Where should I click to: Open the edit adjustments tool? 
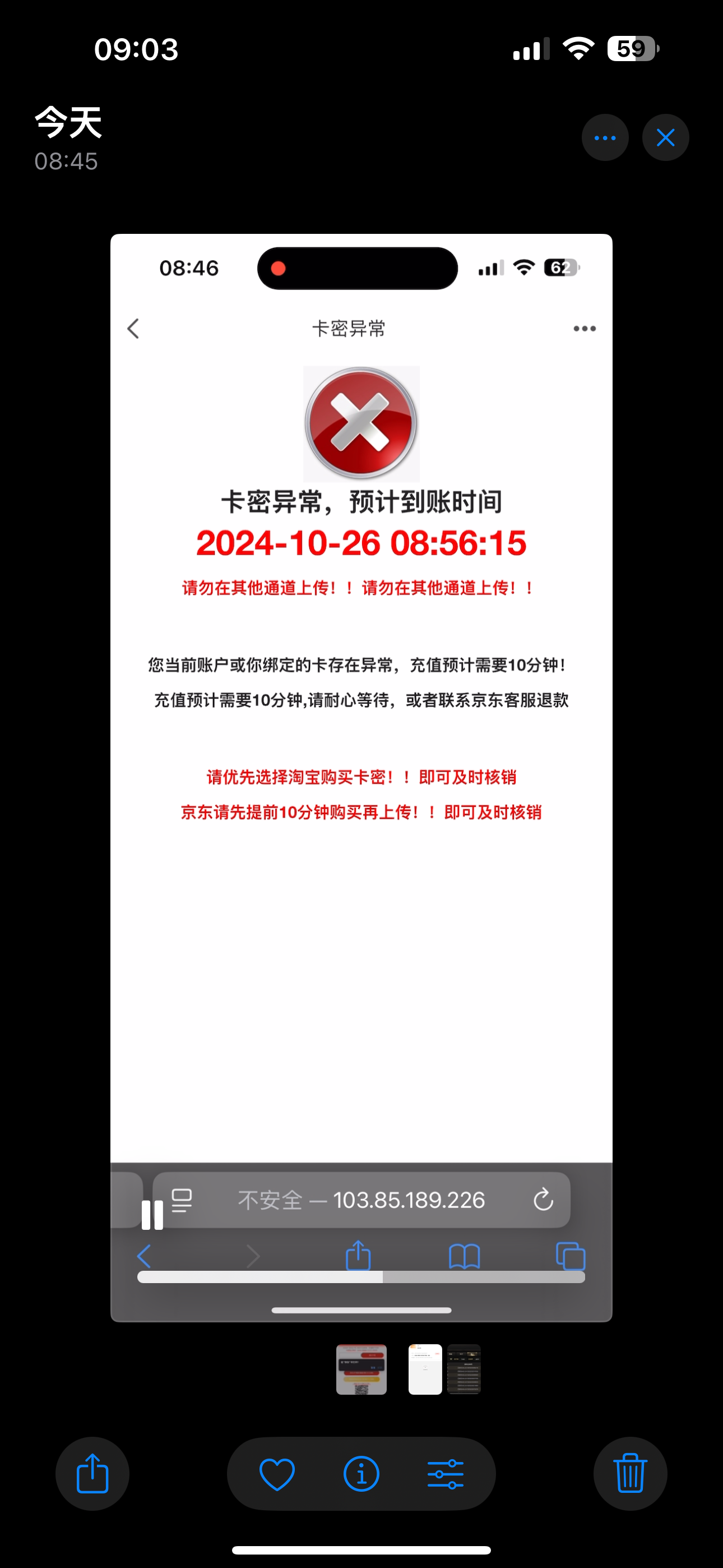446,1474
